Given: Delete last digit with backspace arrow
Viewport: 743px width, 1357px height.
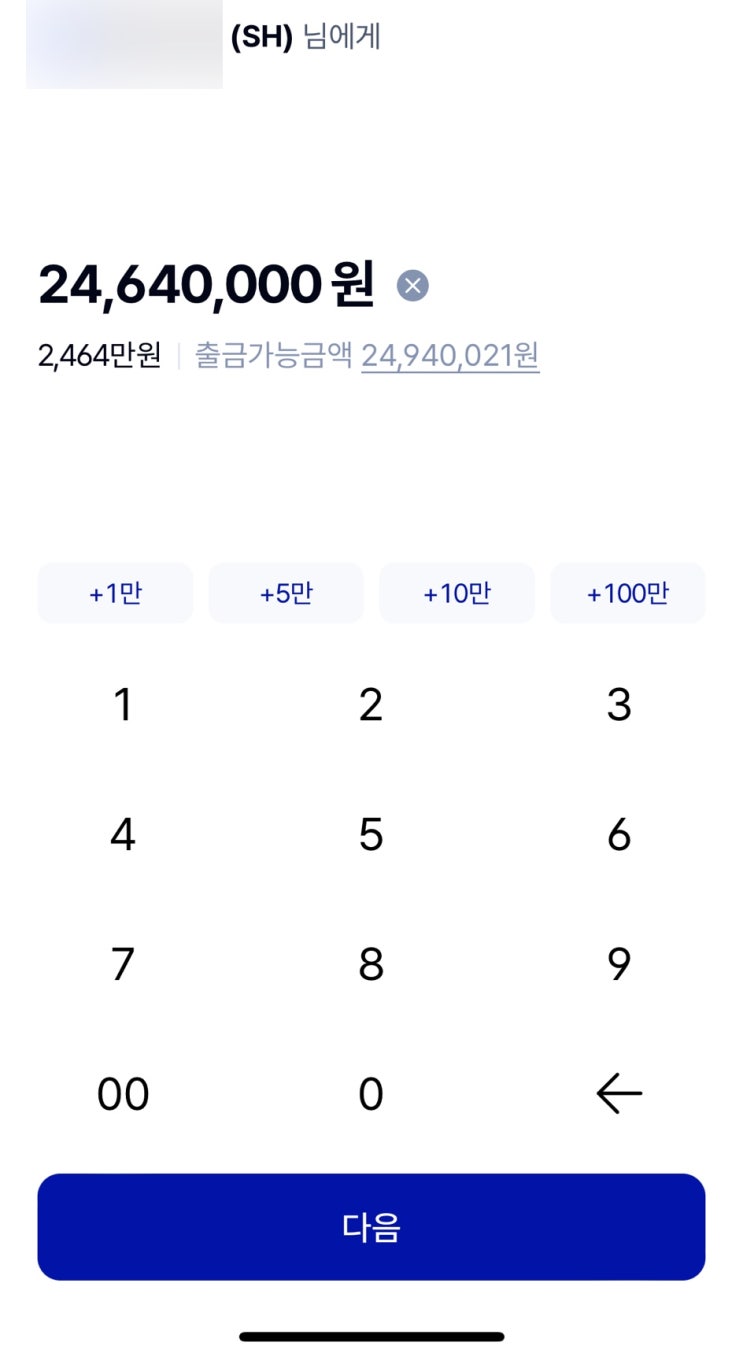Looking at the screenshot, I should 619,1095.
